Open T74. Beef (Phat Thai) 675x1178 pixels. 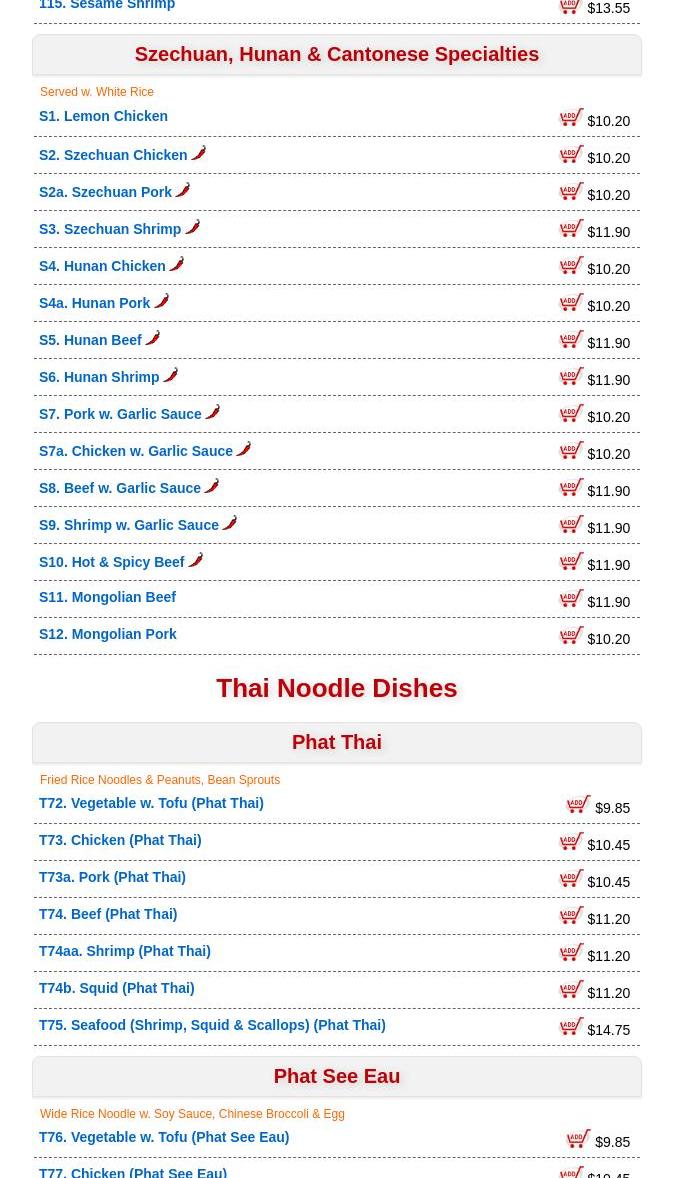point(108,914)
